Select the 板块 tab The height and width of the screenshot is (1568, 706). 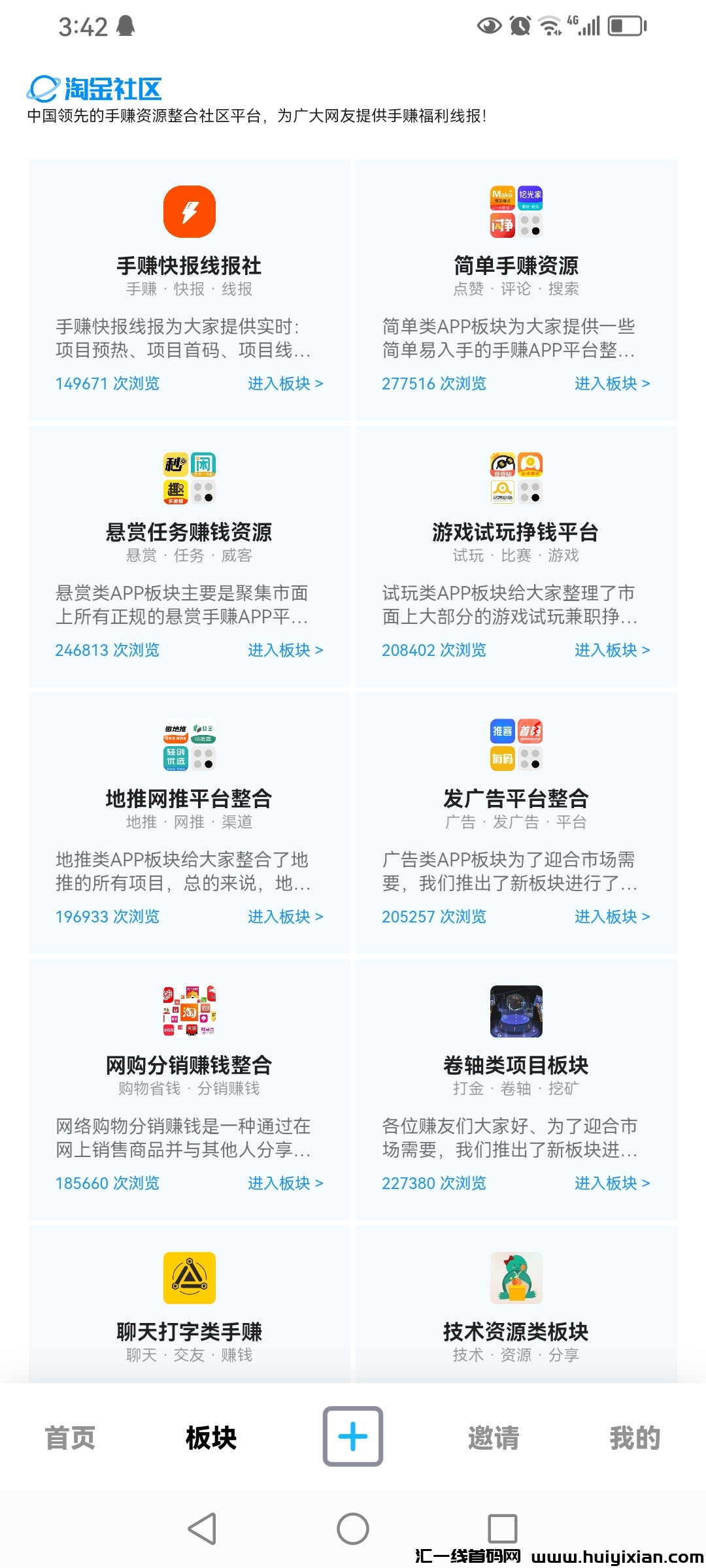pos(211,1438)
